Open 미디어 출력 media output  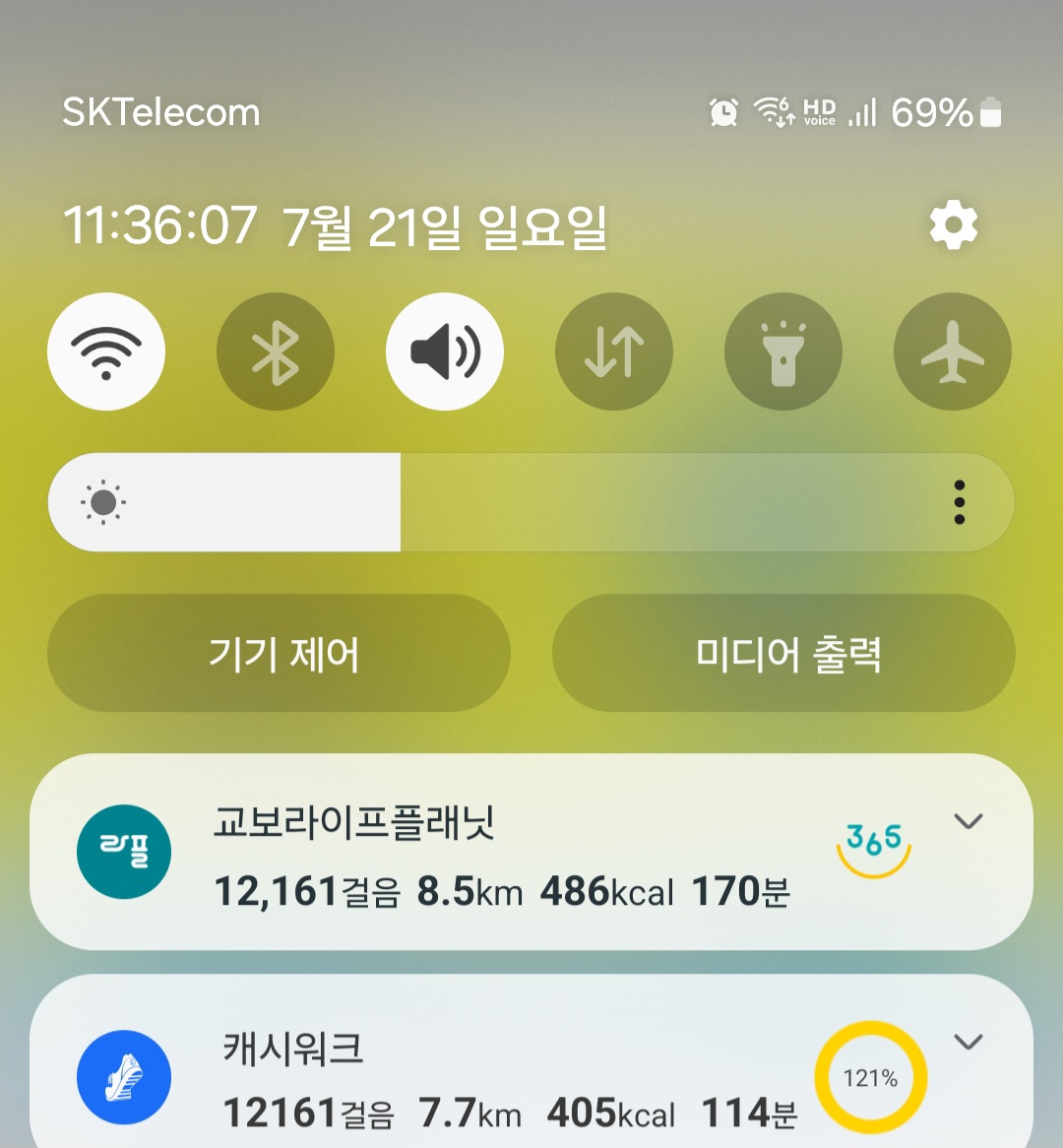click(x=783, y=653)
